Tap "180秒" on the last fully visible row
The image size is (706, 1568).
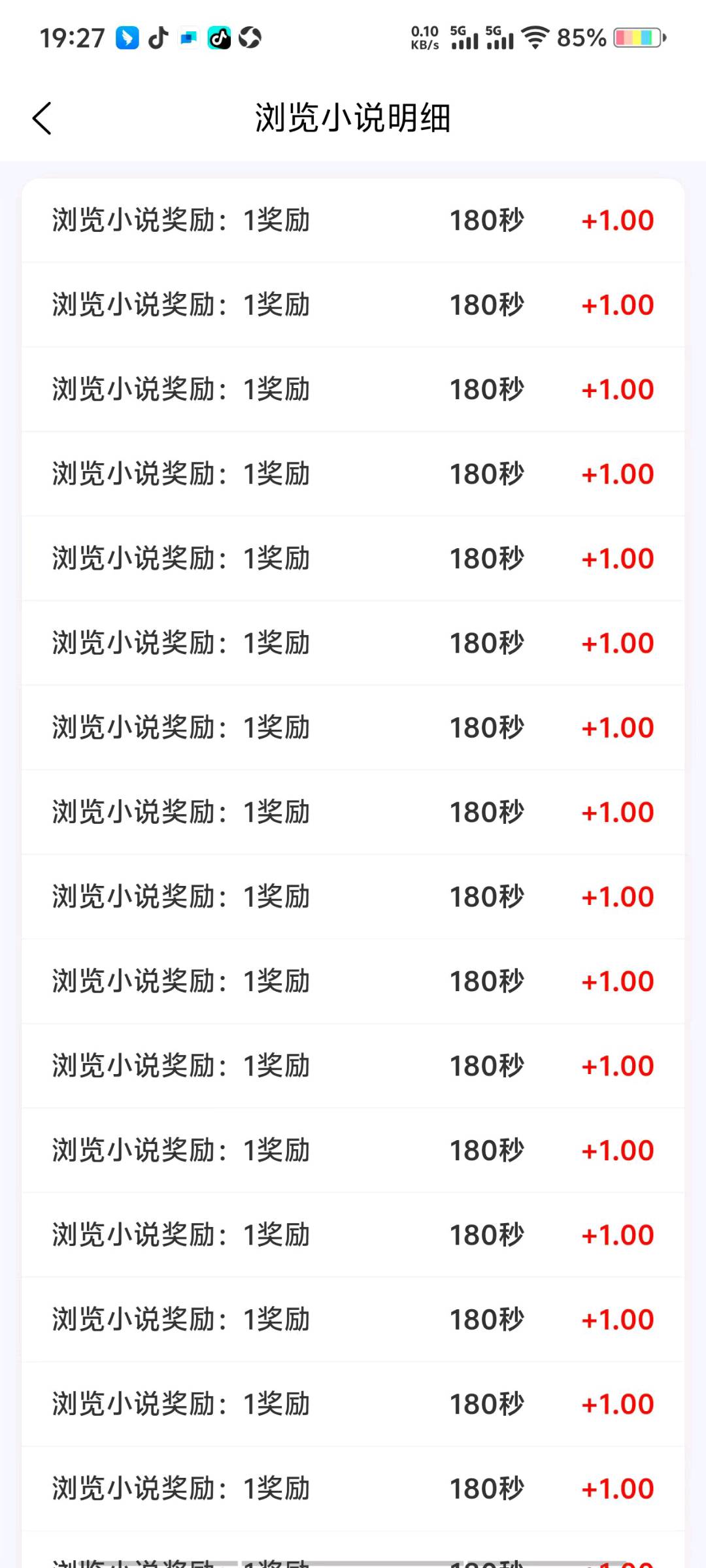click(485, 1488)
